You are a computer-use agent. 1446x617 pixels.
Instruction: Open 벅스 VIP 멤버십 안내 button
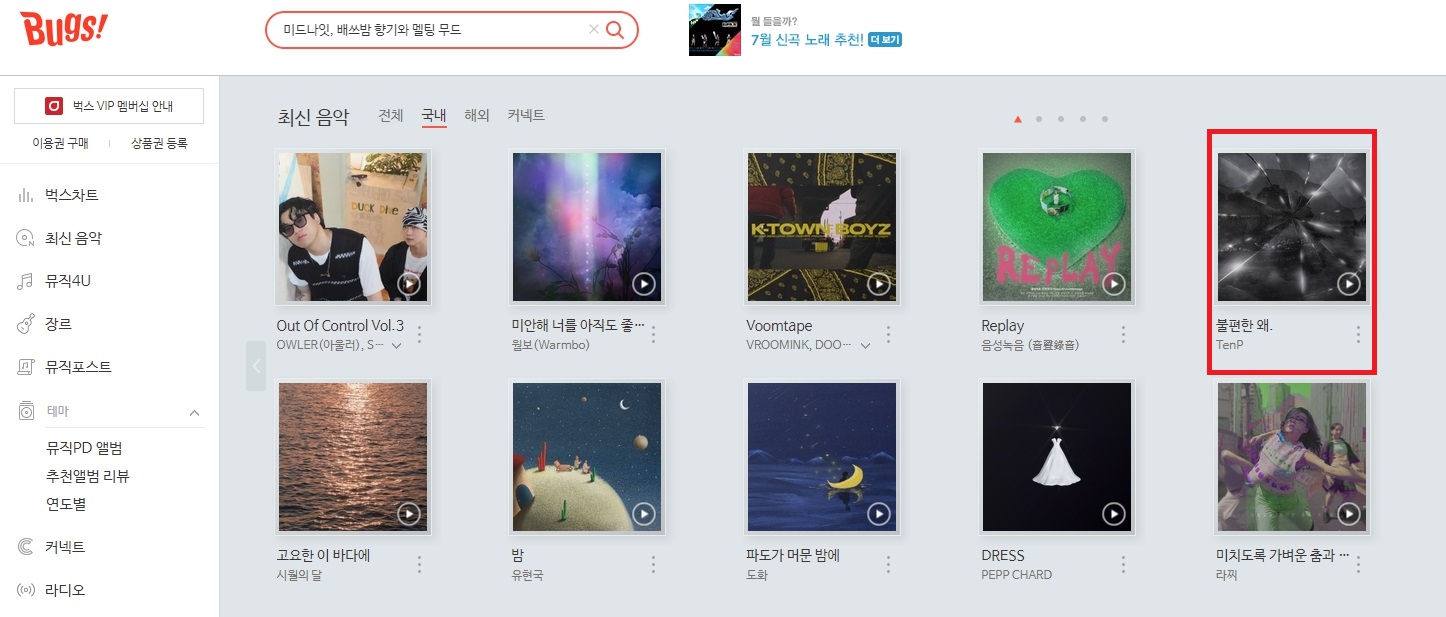[x=109, y=106]
